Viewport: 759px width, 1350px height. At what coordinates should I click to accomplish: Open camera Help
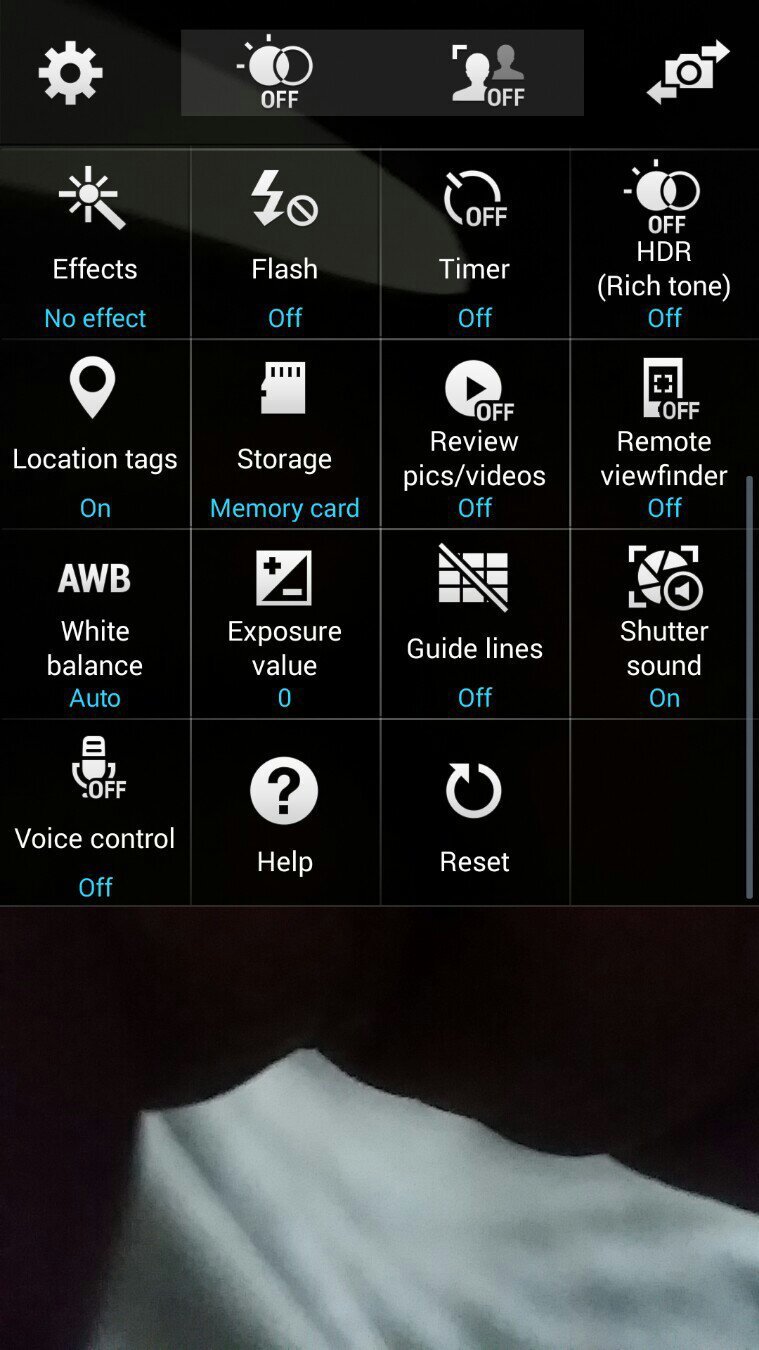[x=285, y=813]
